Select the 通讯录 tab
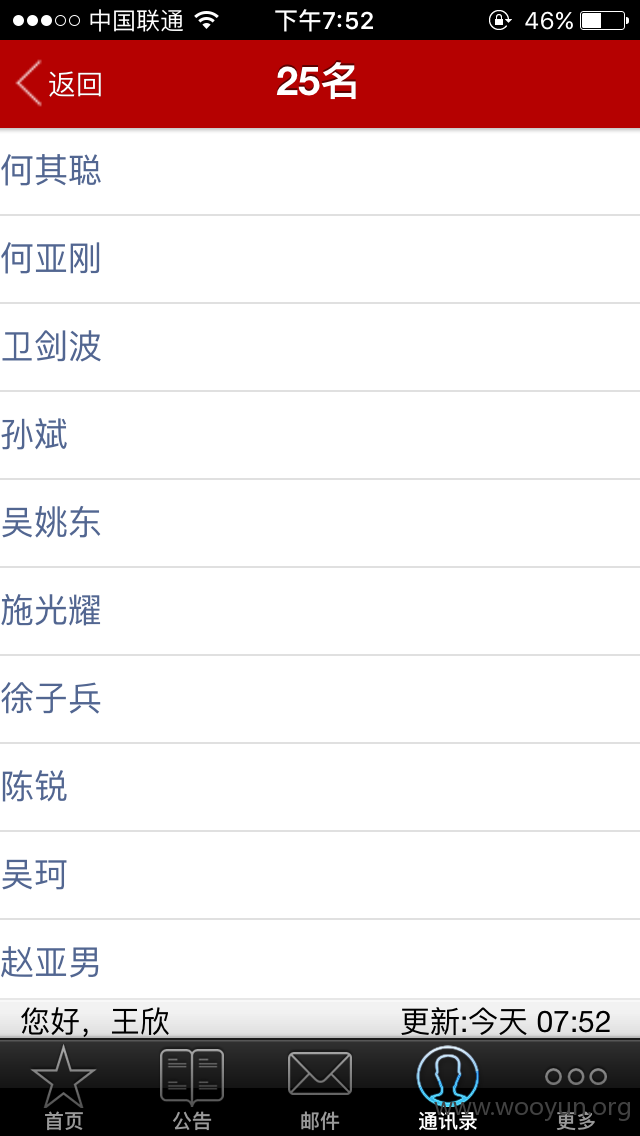This screenshot has width=640, height=1136. coord(448,1088)
